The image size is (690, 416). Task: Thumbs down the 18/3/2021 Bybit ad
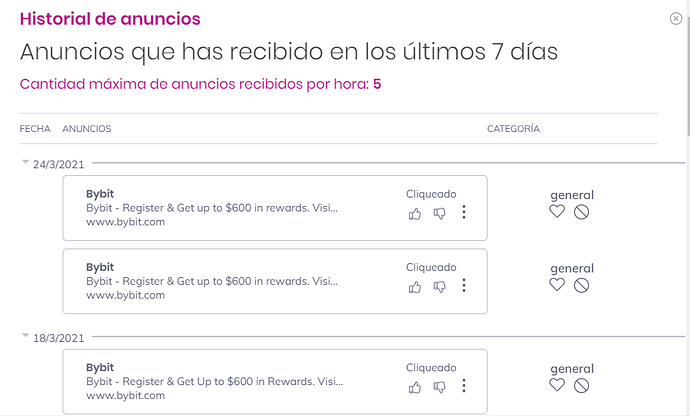[x=439, y=386]
